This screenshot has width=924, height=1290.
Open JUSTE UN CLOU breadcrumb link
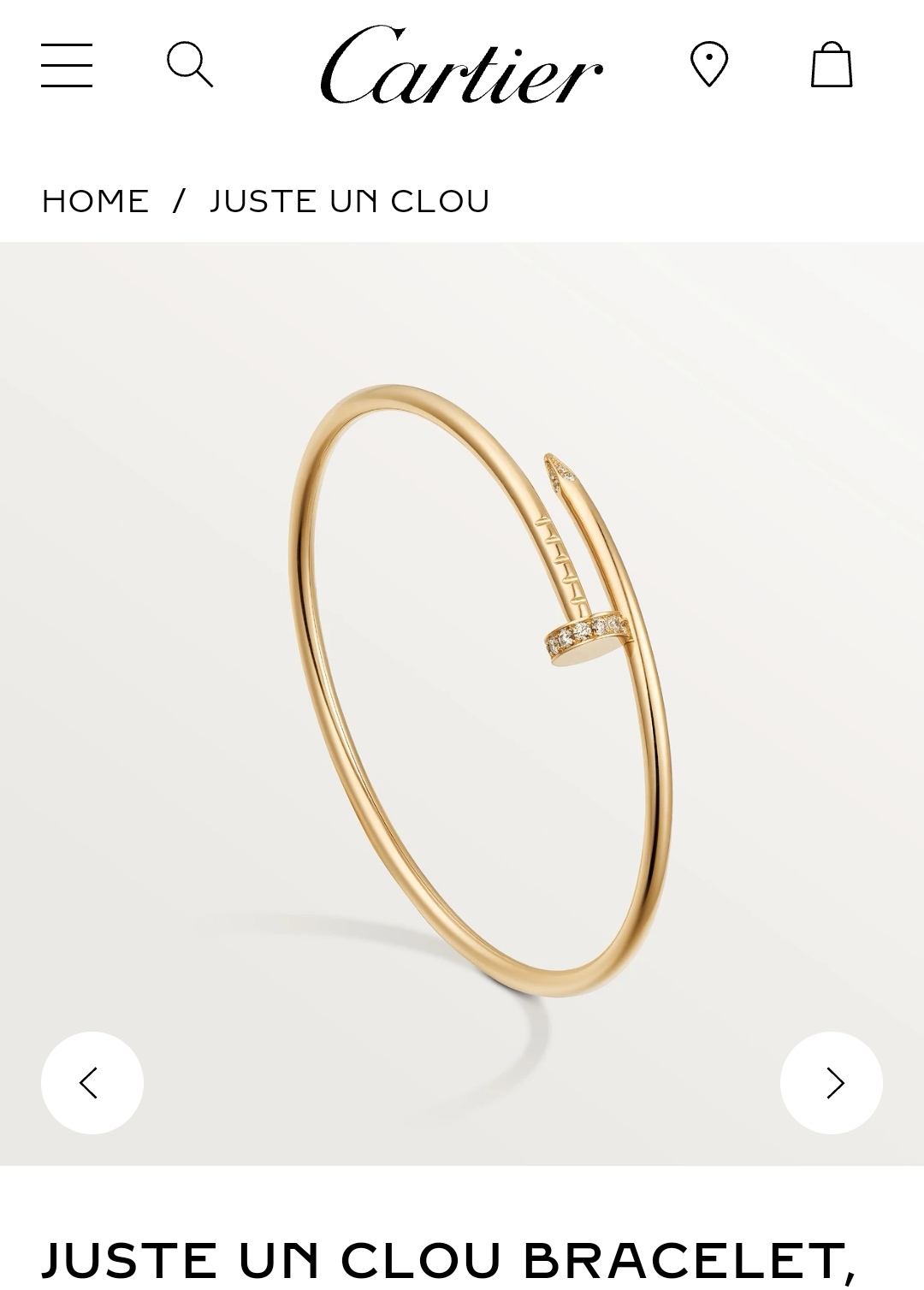[349, 201]
